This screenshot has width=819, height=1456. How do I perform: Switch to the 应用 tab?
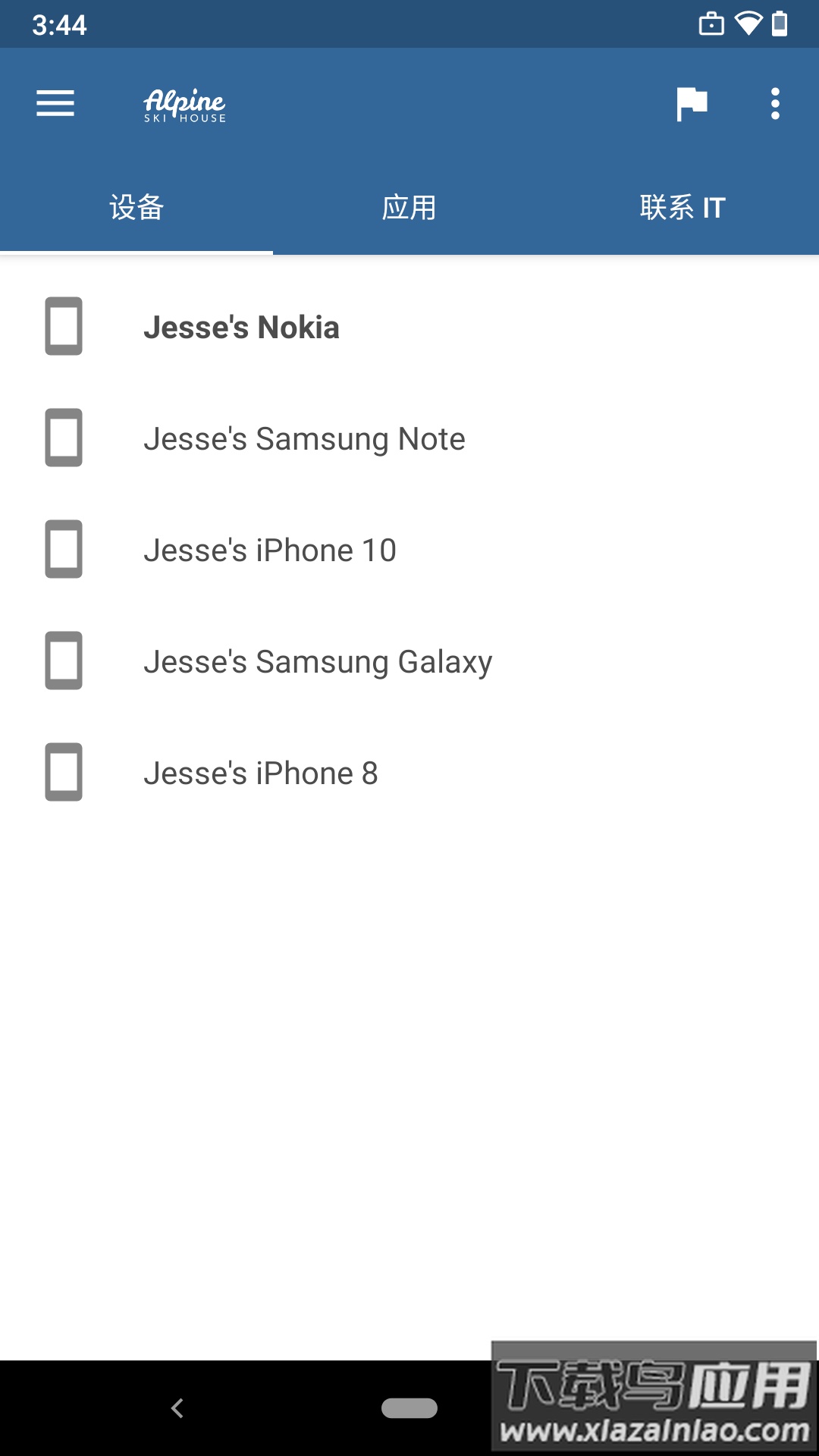pyautogui.click(x=409, y=207)
